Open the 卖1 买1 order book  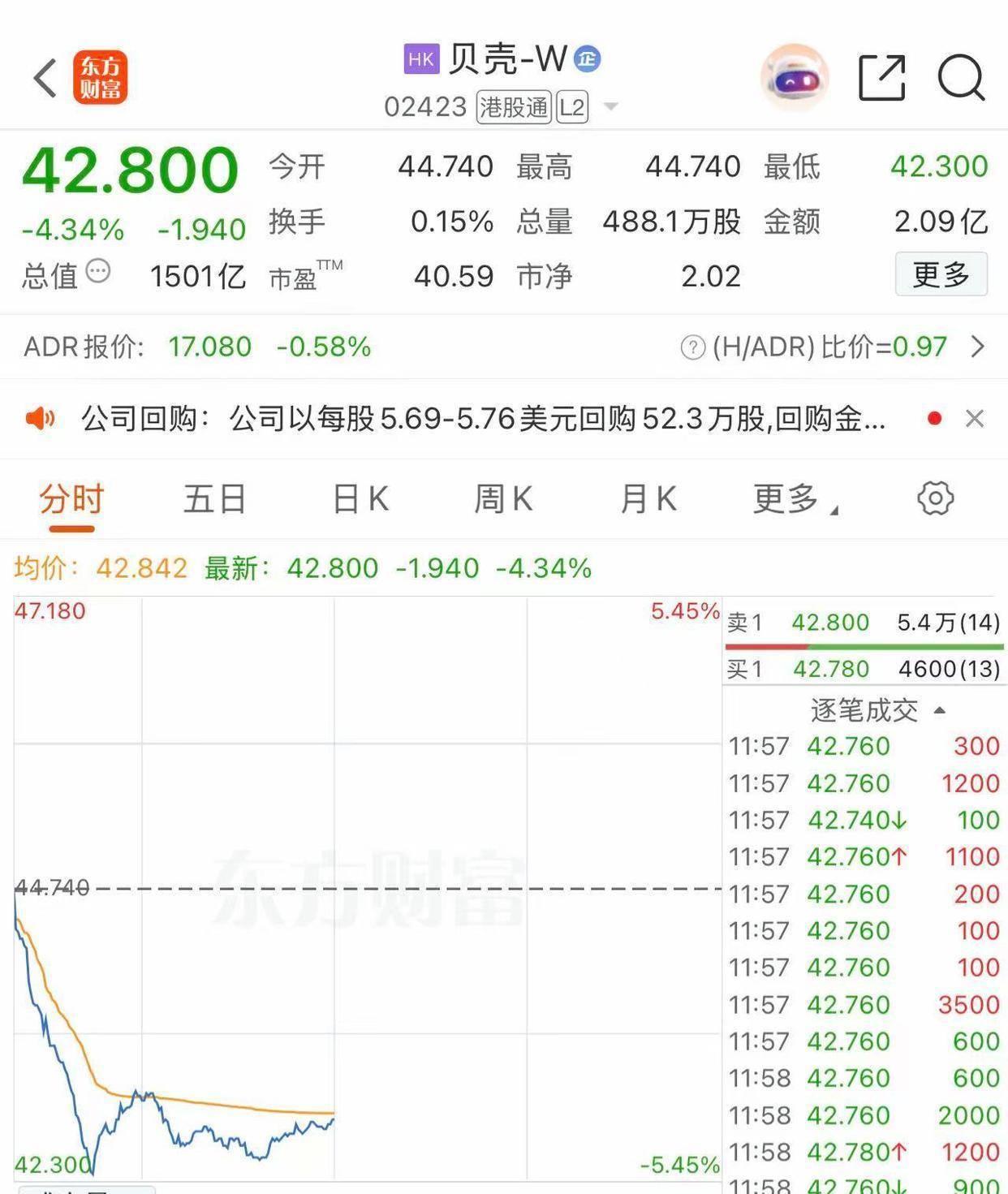pyautogui.click(x=863, y=646)
